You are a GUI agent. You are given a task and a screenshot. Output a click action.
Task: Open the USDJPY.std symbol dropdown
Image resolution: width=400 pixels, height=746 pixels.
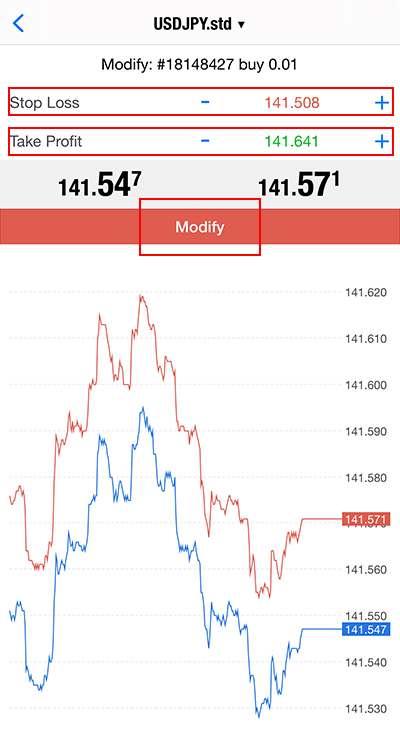199,24
